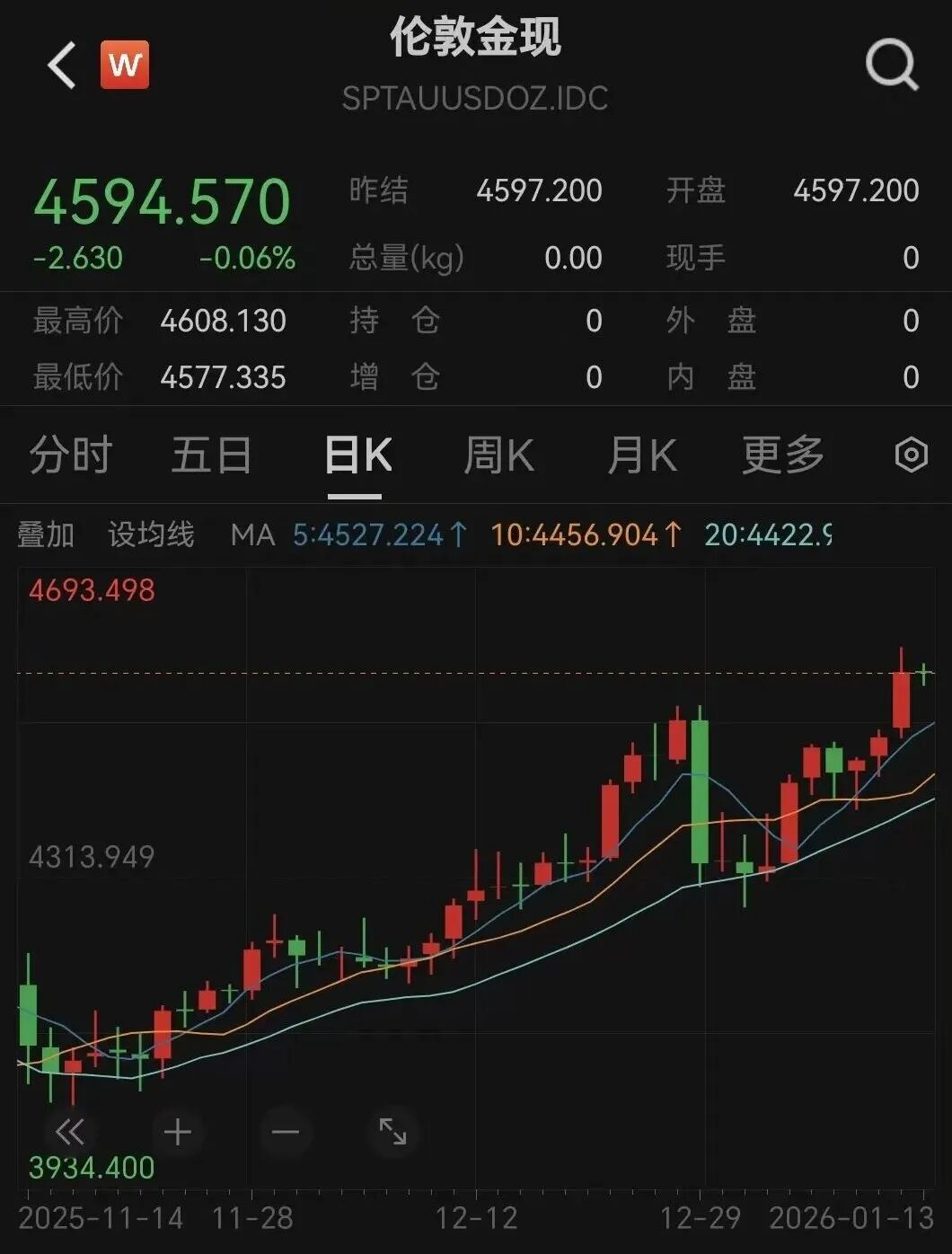Open the 更多 chart options
The image size is (952, 1254).
tap(781, 455)
